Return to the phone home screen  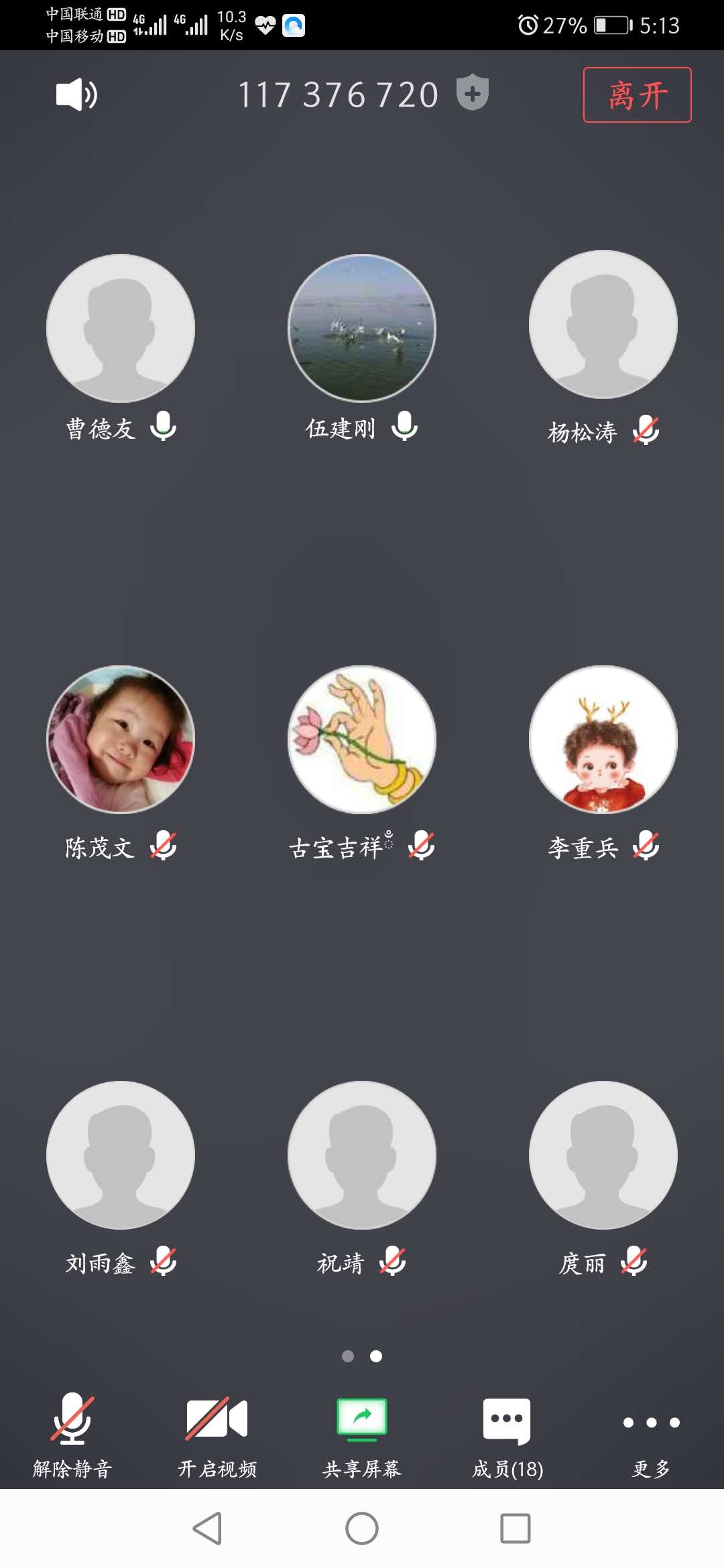(362, 1528)
